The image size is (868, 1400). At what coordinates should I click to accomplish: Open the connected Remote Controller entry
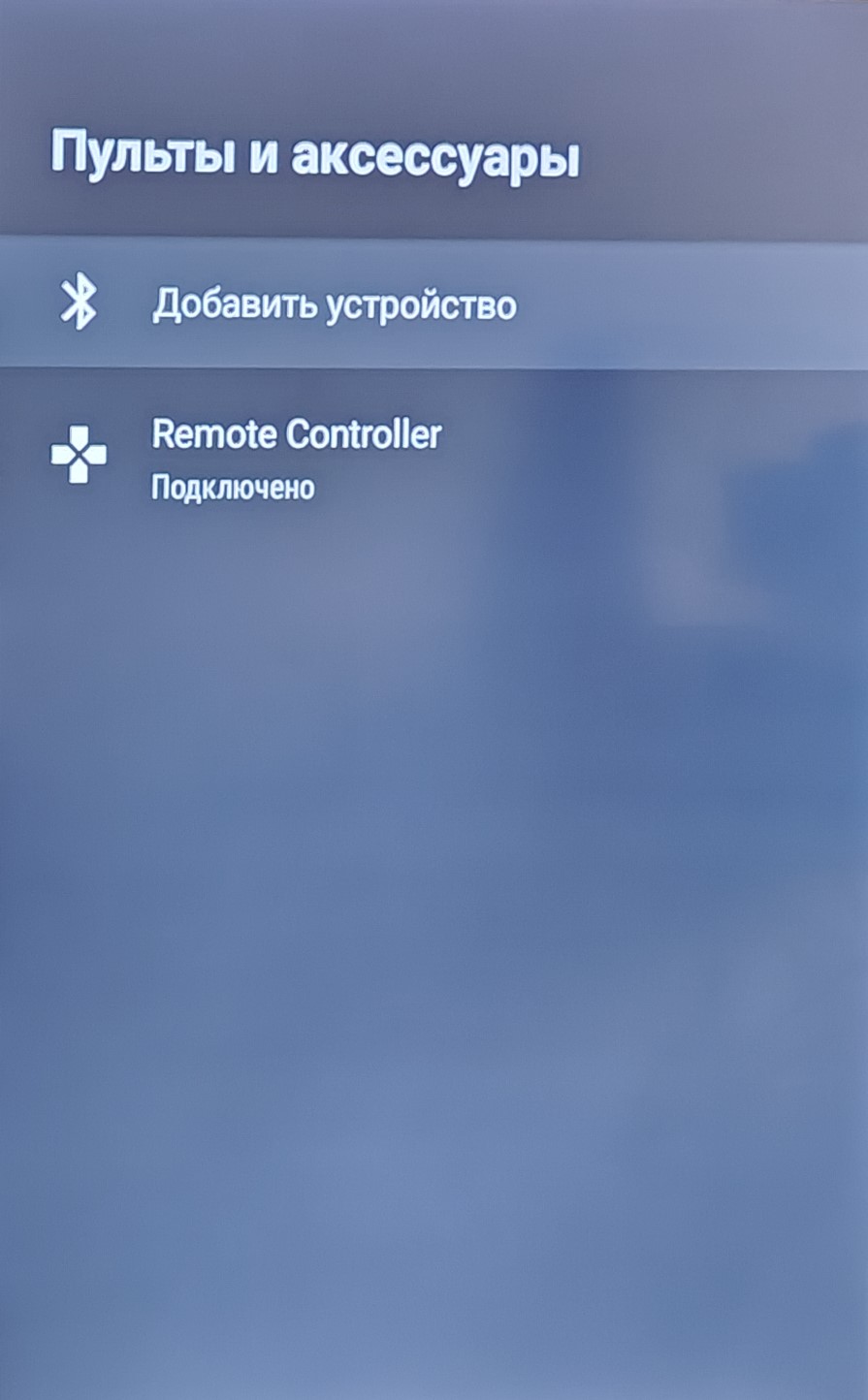point(296,457)
